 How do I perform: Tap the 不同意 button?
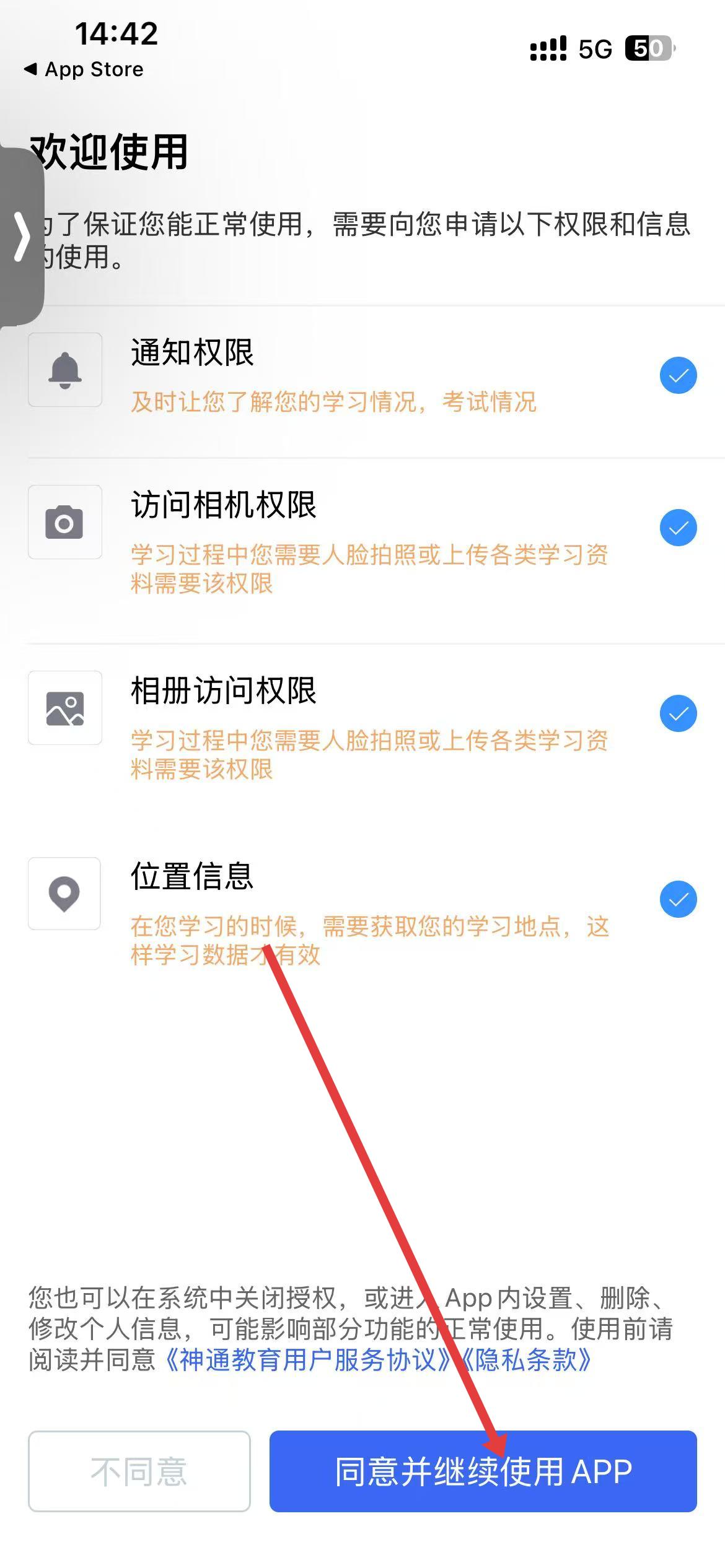[x=139, y=1471]
